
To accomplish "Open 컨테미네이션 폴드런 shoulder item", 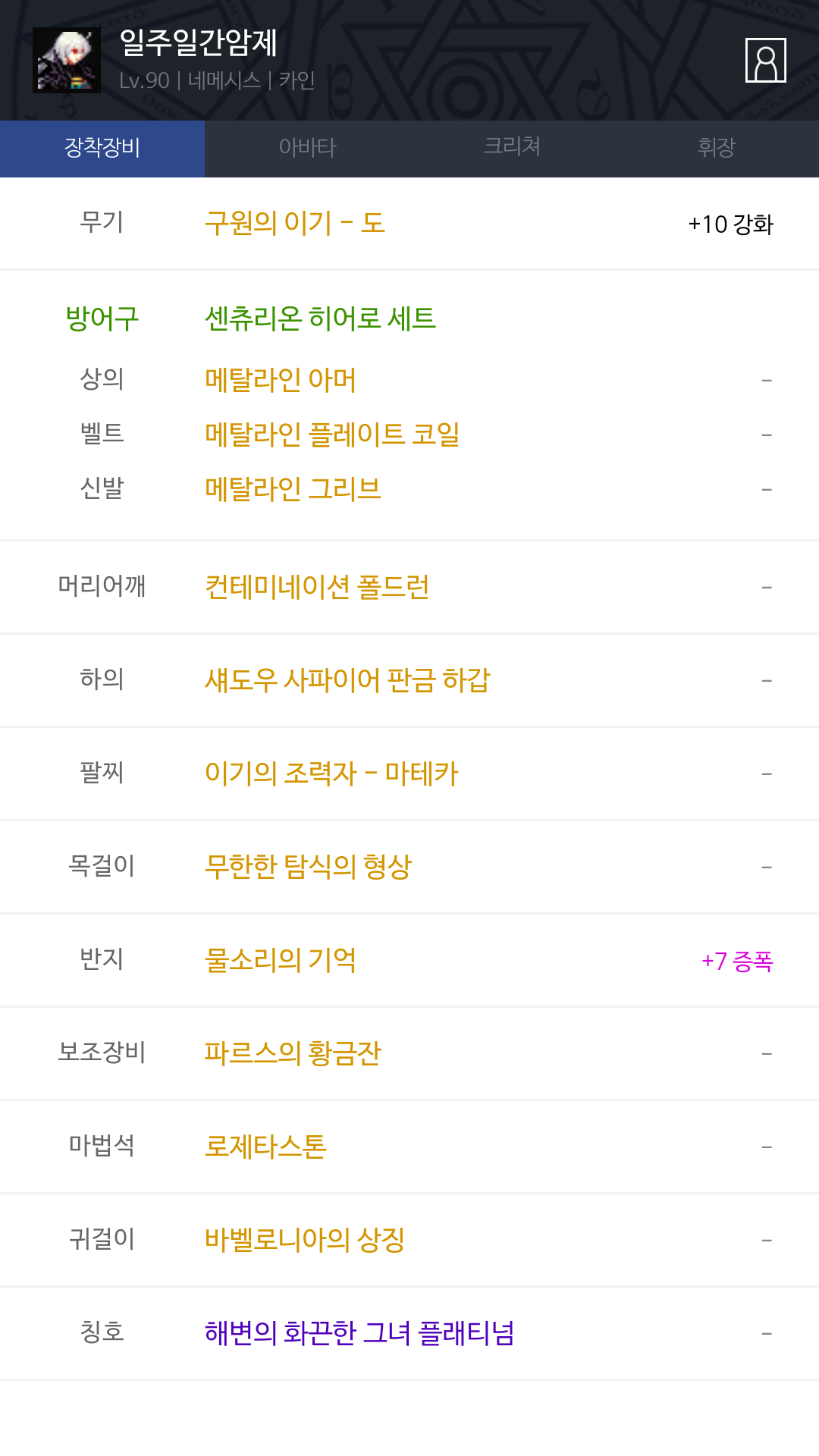I will tap(317, 587).
